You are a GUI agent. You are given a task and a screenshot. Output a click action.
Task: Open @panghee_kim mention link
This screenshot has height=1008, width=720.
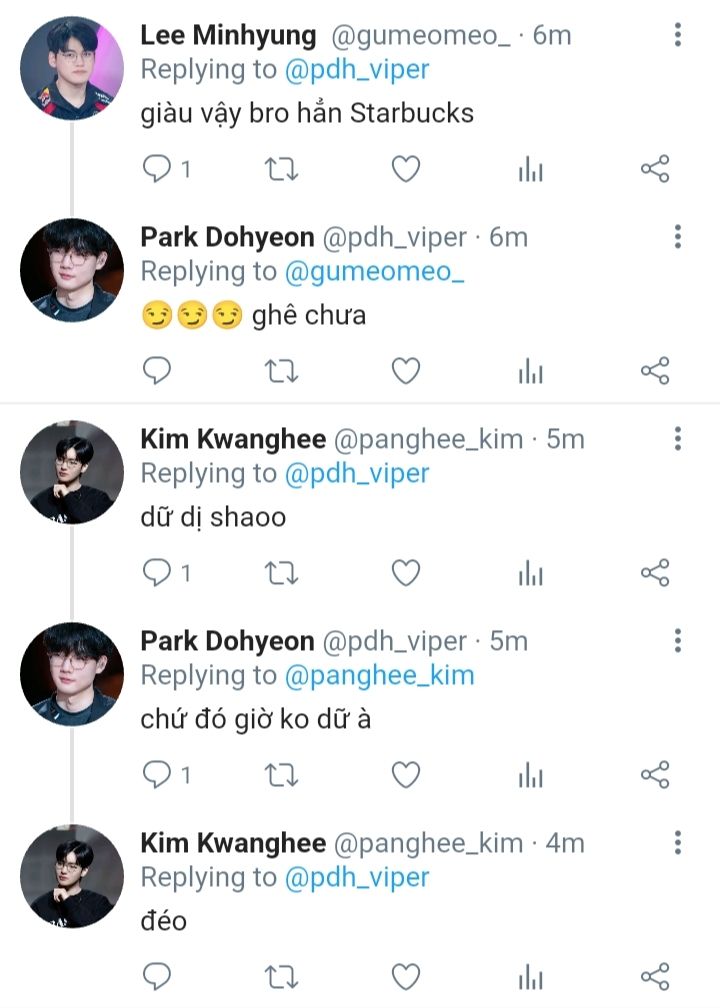(379, 676)
